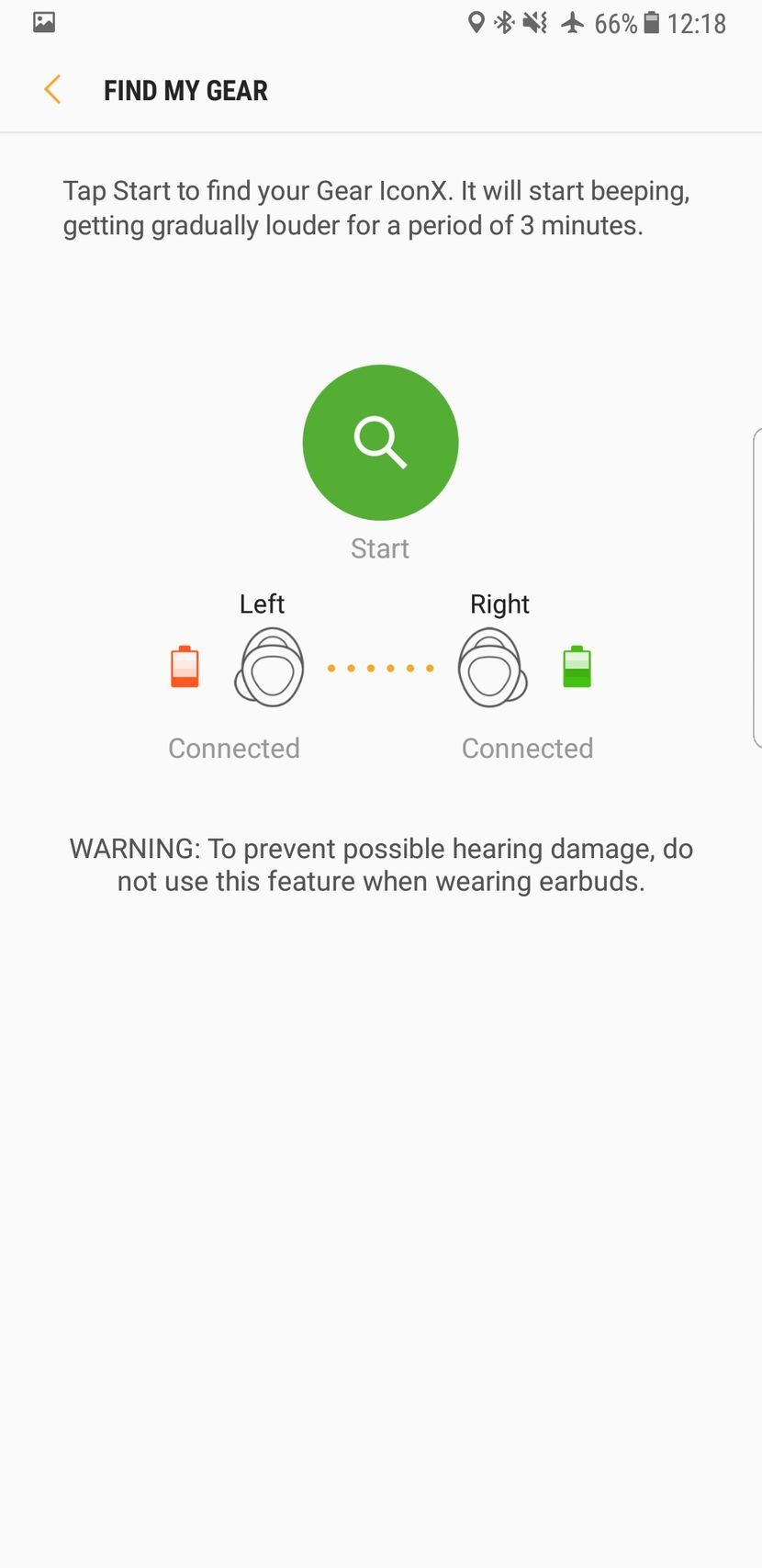Select the left earbud icon
The width and height of the screenshot is (762, 1568).
click(x=269, y=667)
